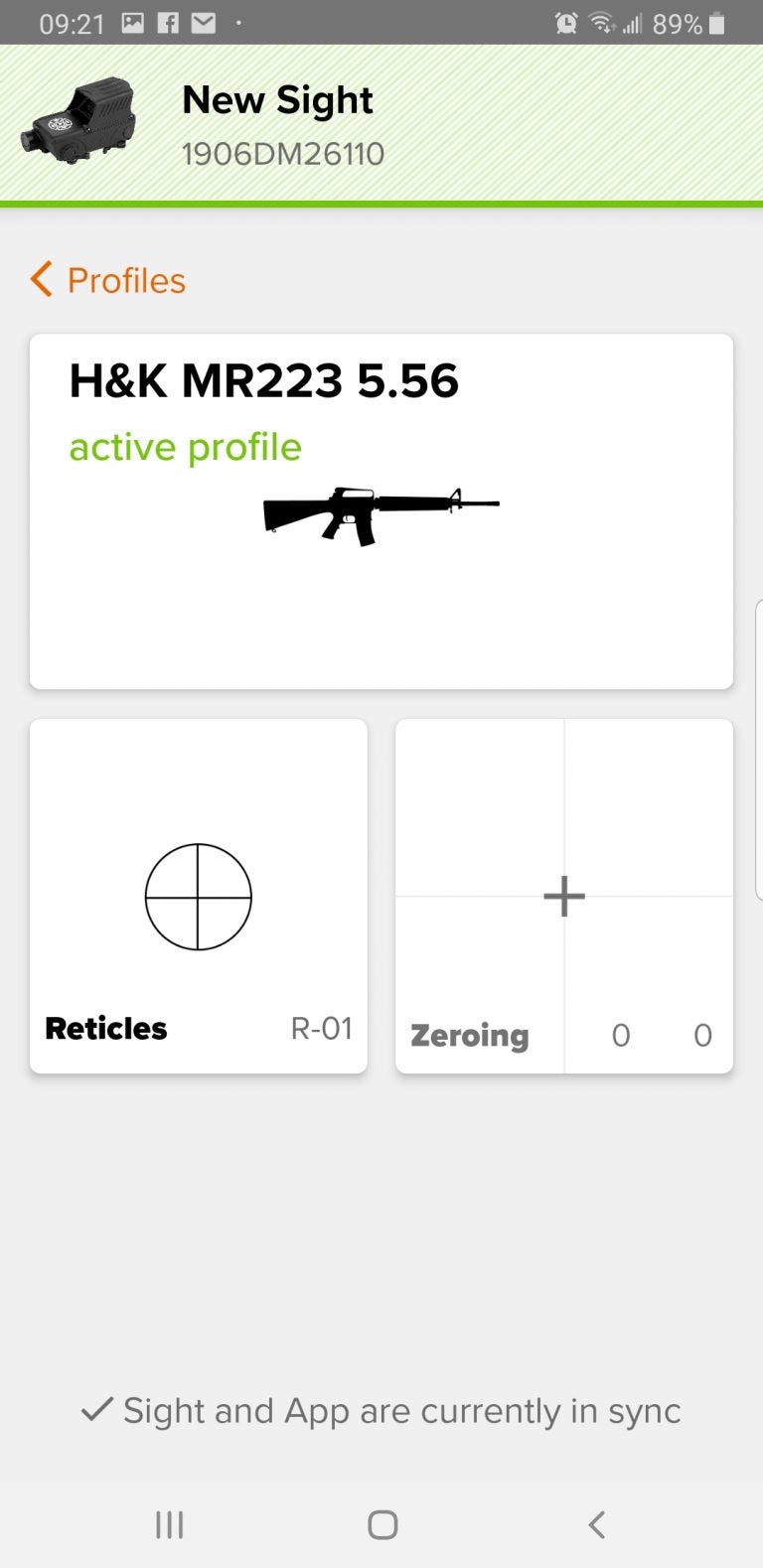The image size is (763, 1568).
Task: Tap the system back button
Action: tap(596, 1524)
